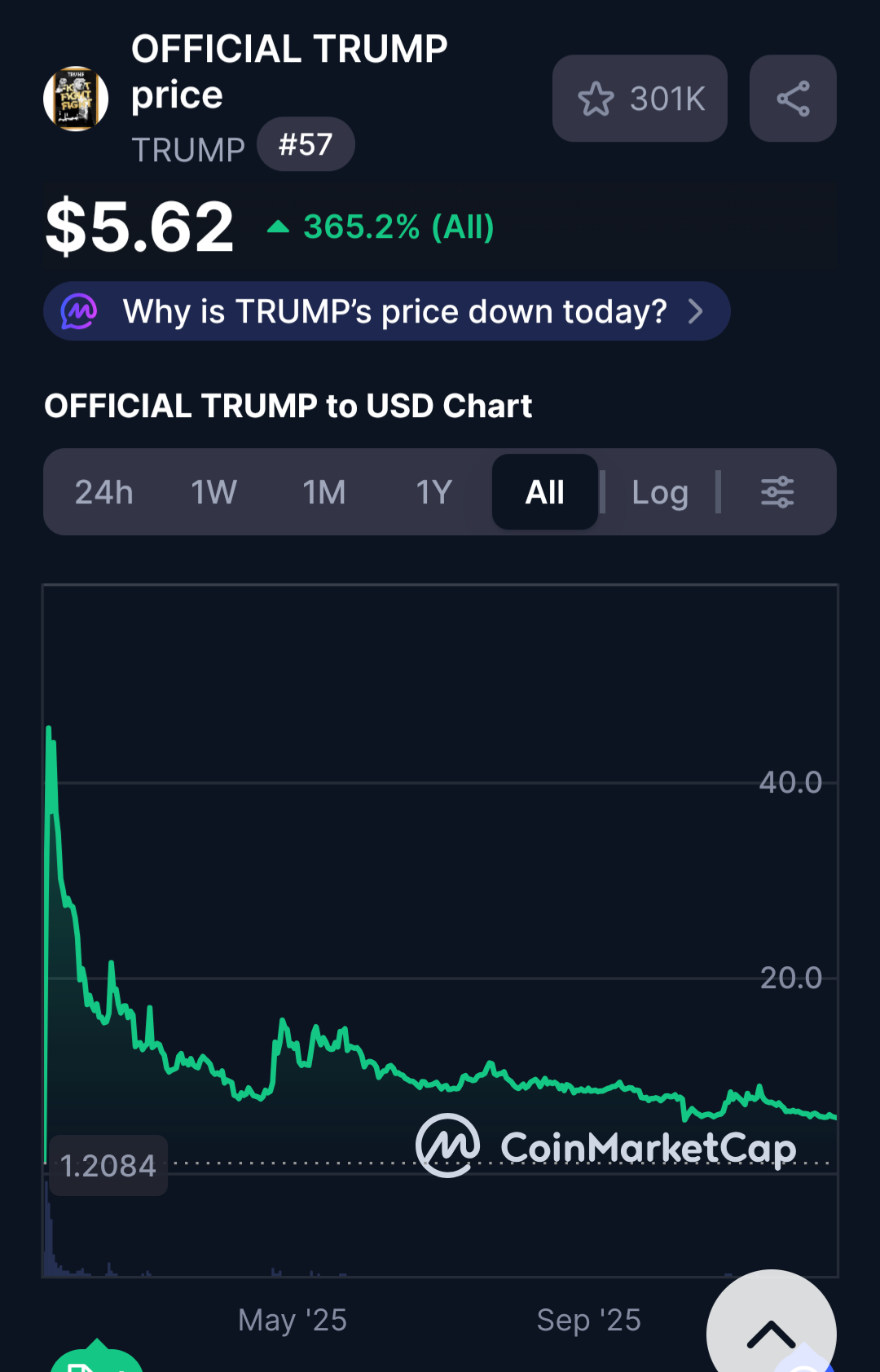Screen dimensions: 880x1372
Task: Show the 1M chart range
Action: pyautogui.click(x=324, y=492)
